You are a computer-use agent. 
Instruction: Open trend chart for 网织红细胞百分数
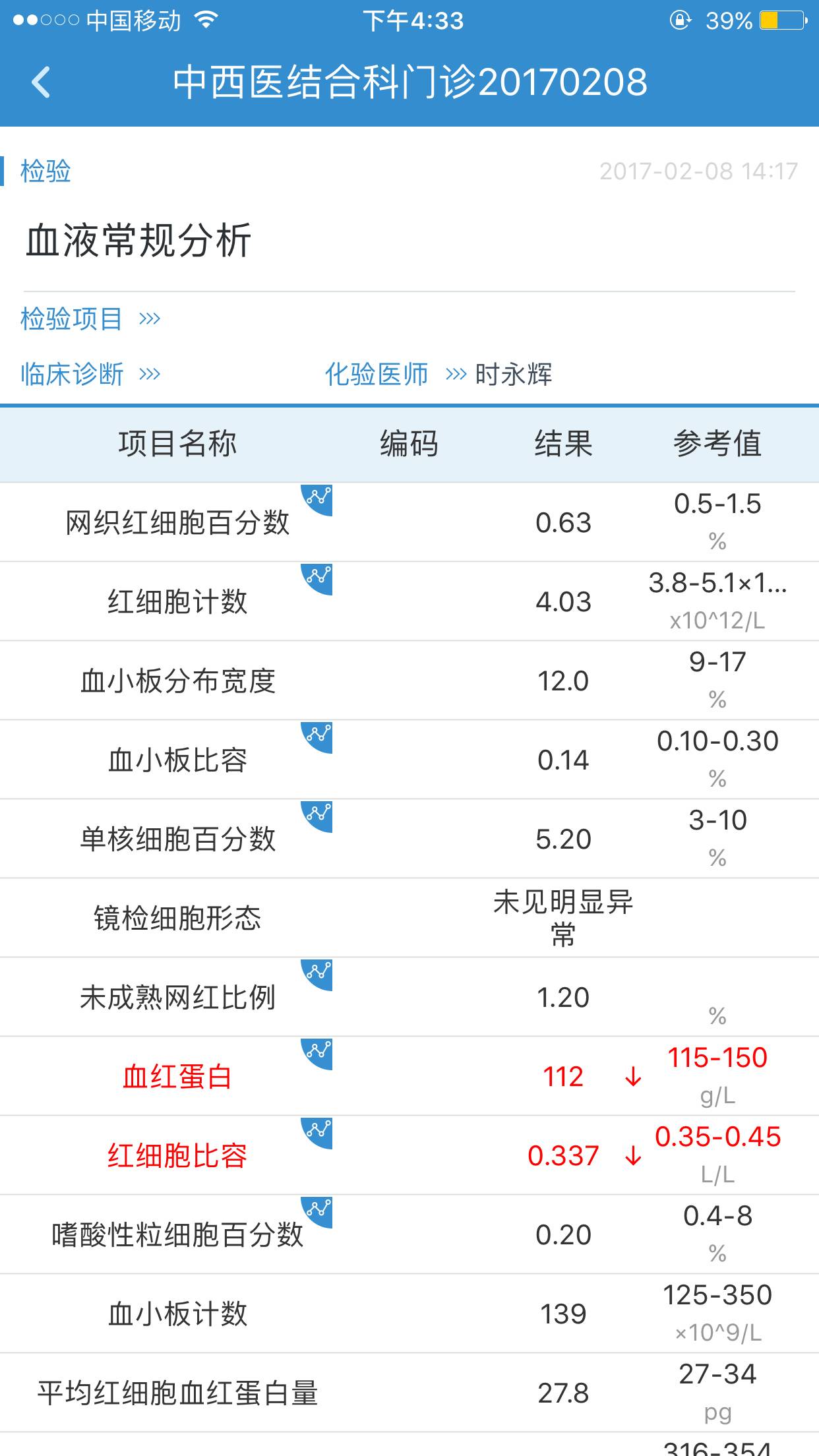[x=318, y=498]
